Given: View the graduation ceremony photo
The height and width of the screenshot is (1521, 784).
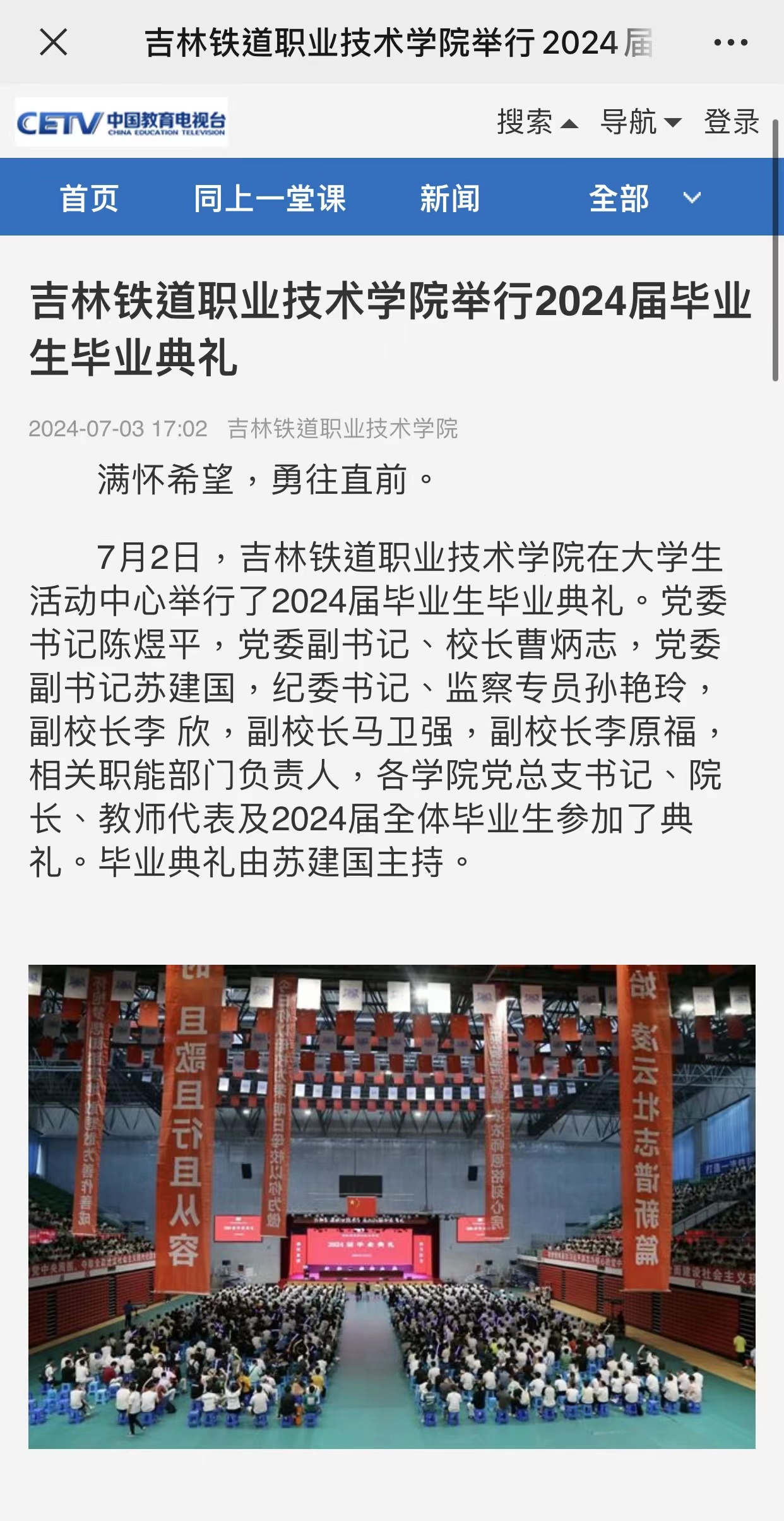Looking at the screenshot, I should [391, 1206].
